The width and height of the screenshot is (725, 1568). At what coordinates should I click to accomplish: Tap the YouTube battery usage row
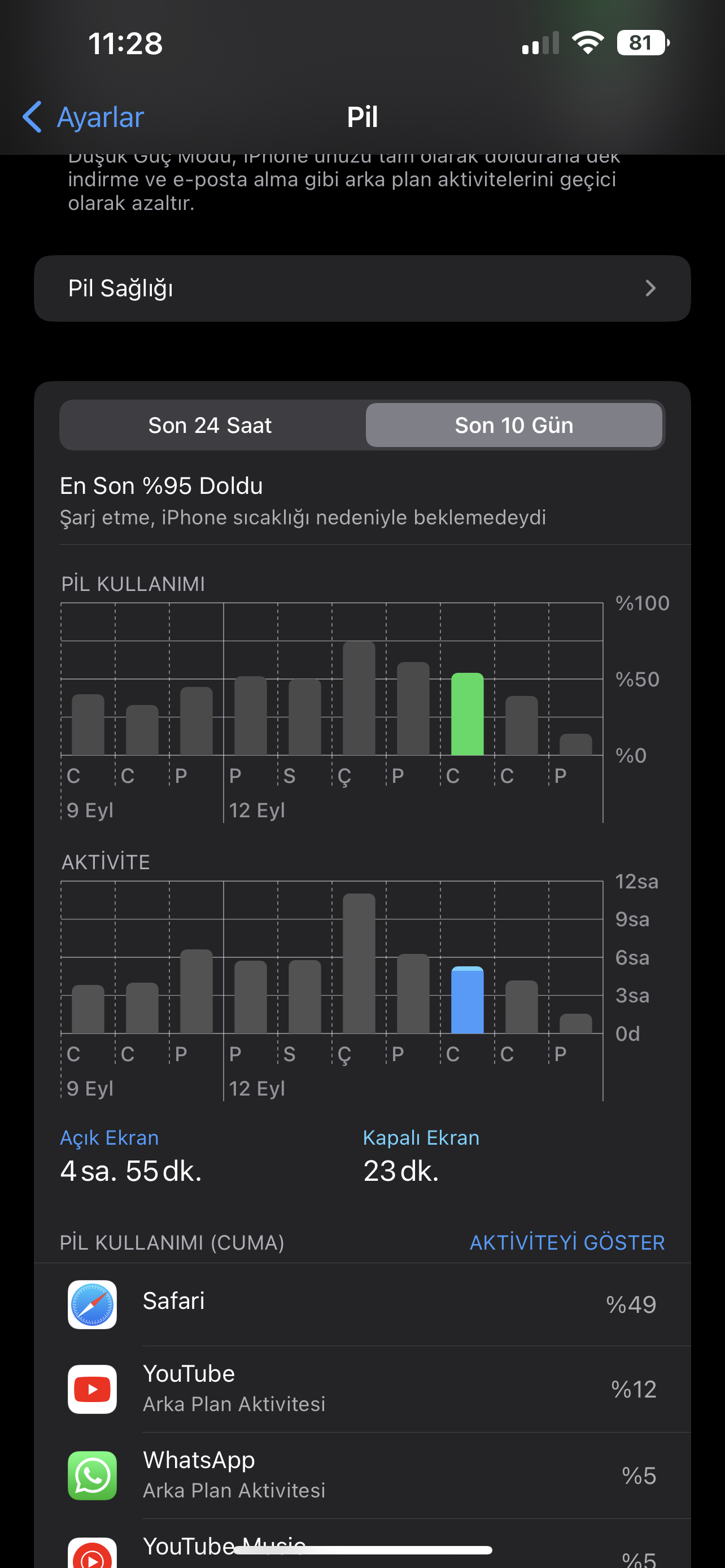point(362,1389)
